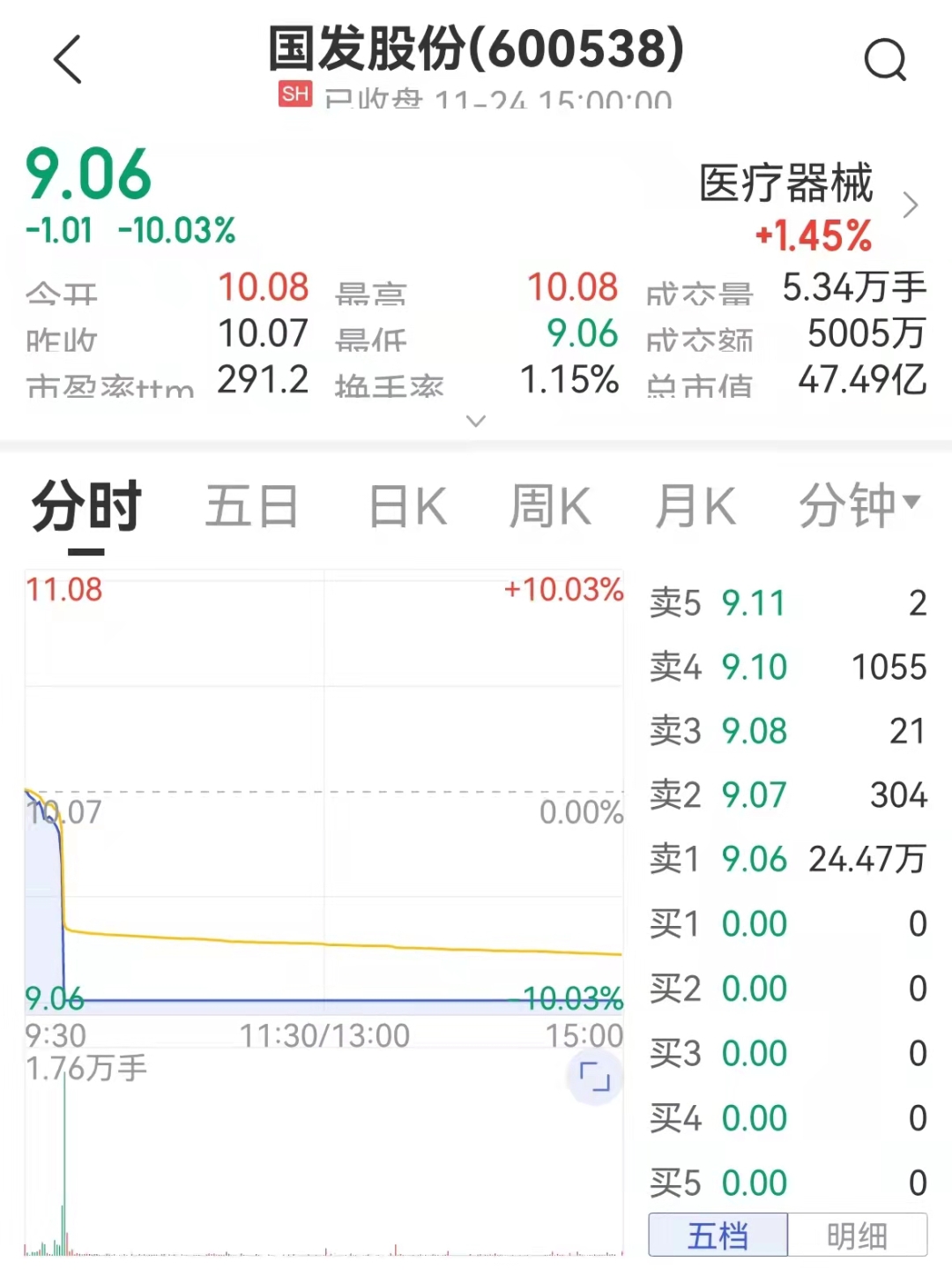Show the 五档 order book
Screen dimensions: 952x1284
(718, 1235)
